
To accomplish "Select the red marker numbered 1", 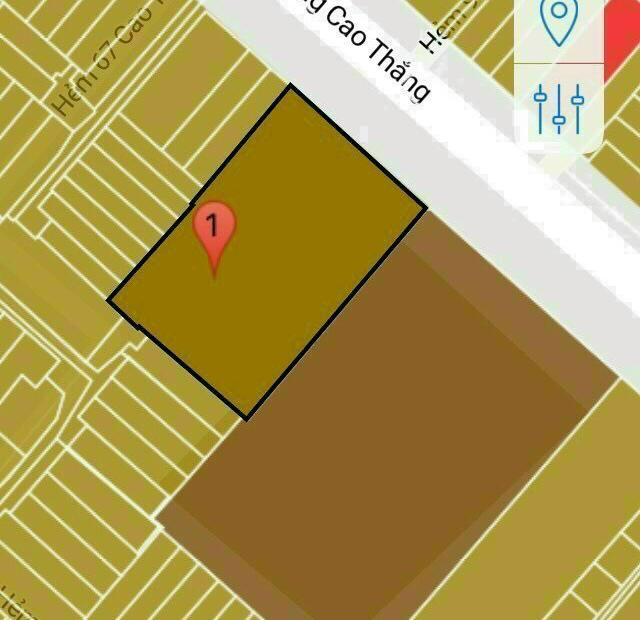I will point(213,228).
